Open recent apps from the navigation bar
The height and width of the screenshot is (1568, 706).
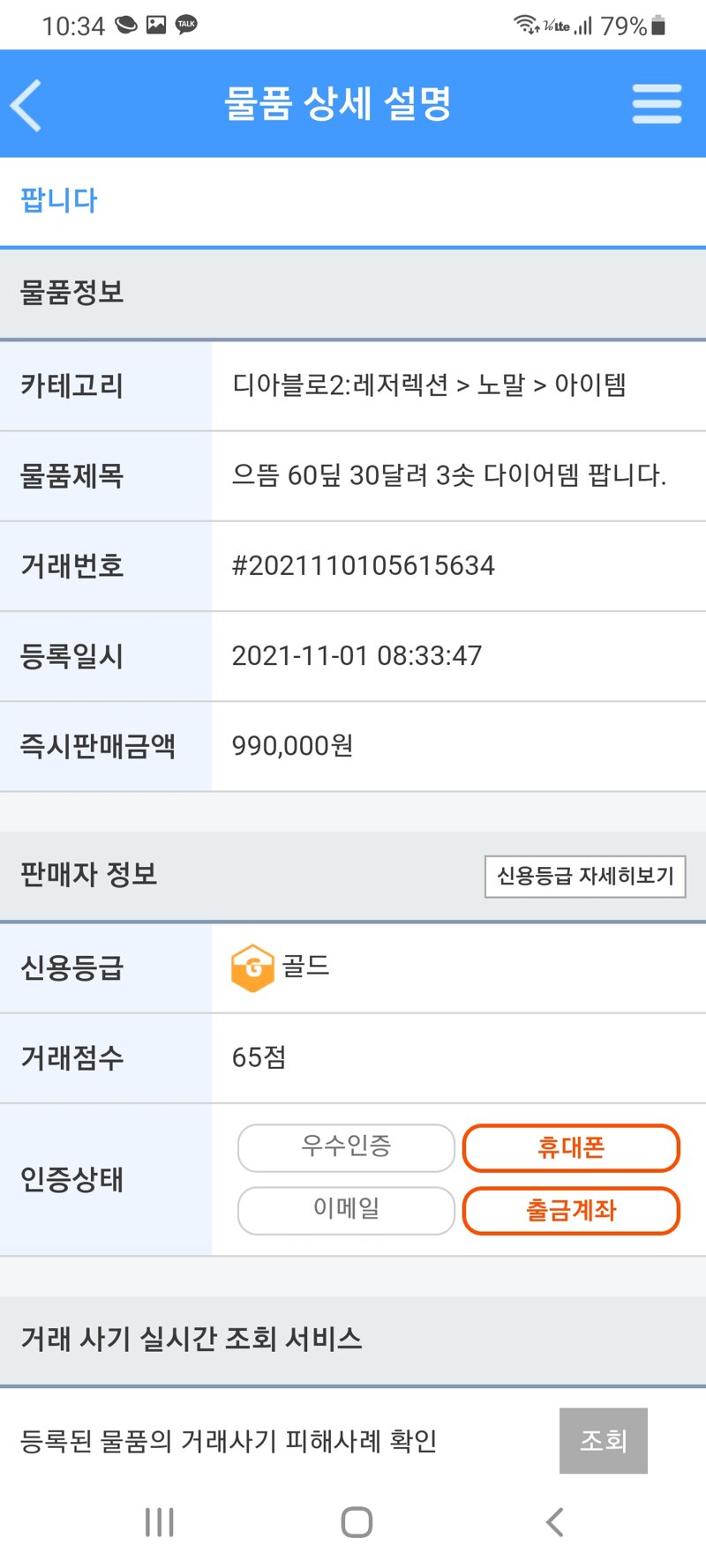160,1522
